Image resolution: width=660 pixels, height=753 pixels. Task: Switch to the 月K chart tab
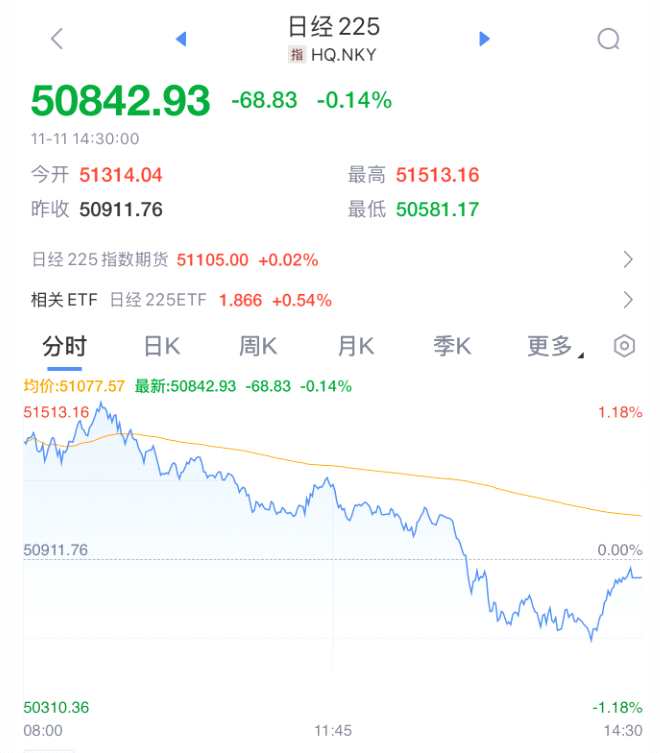[355, 347]
